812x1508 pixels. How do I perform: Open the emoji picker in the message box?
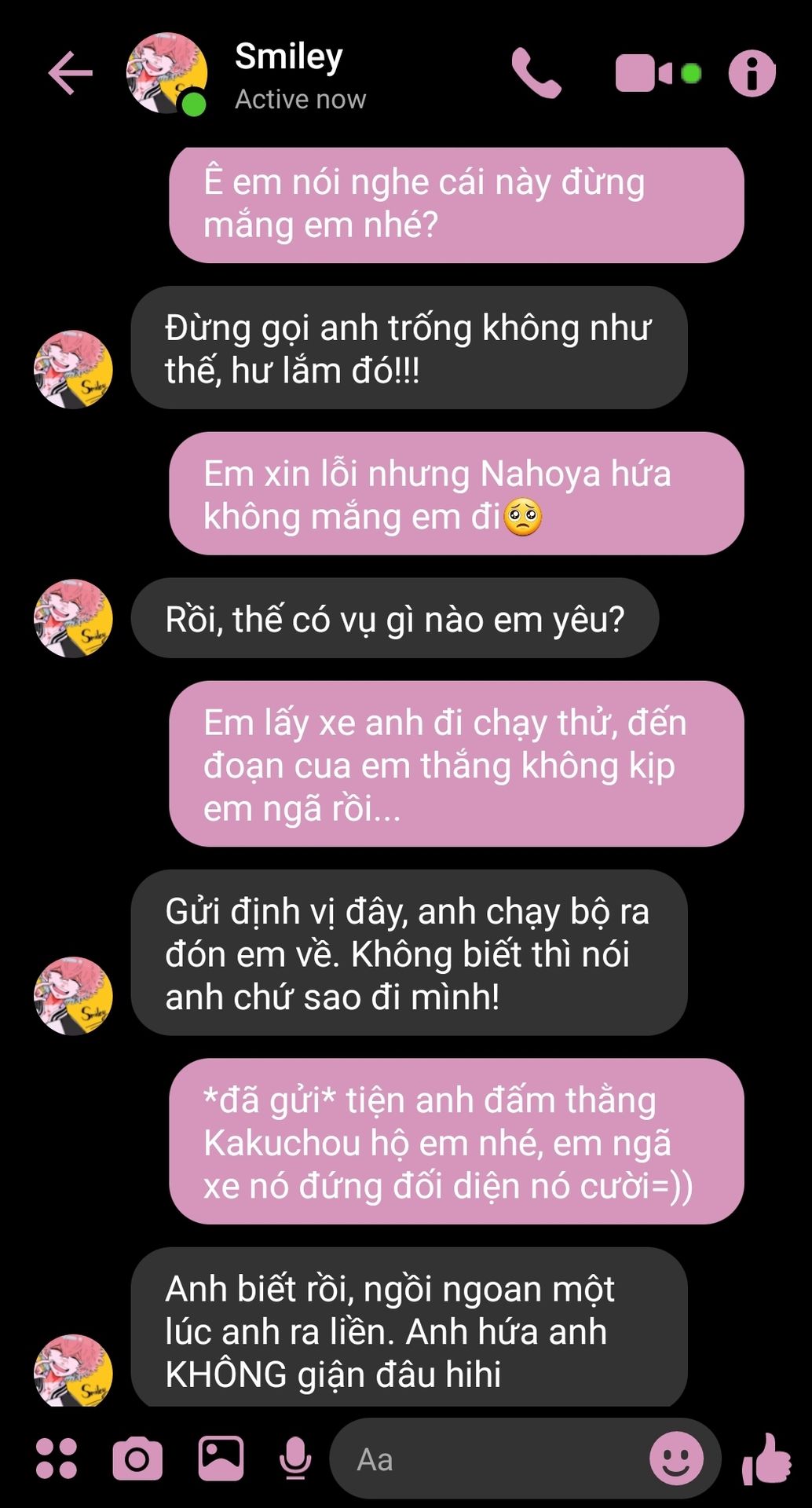[x=676, y=1459]
